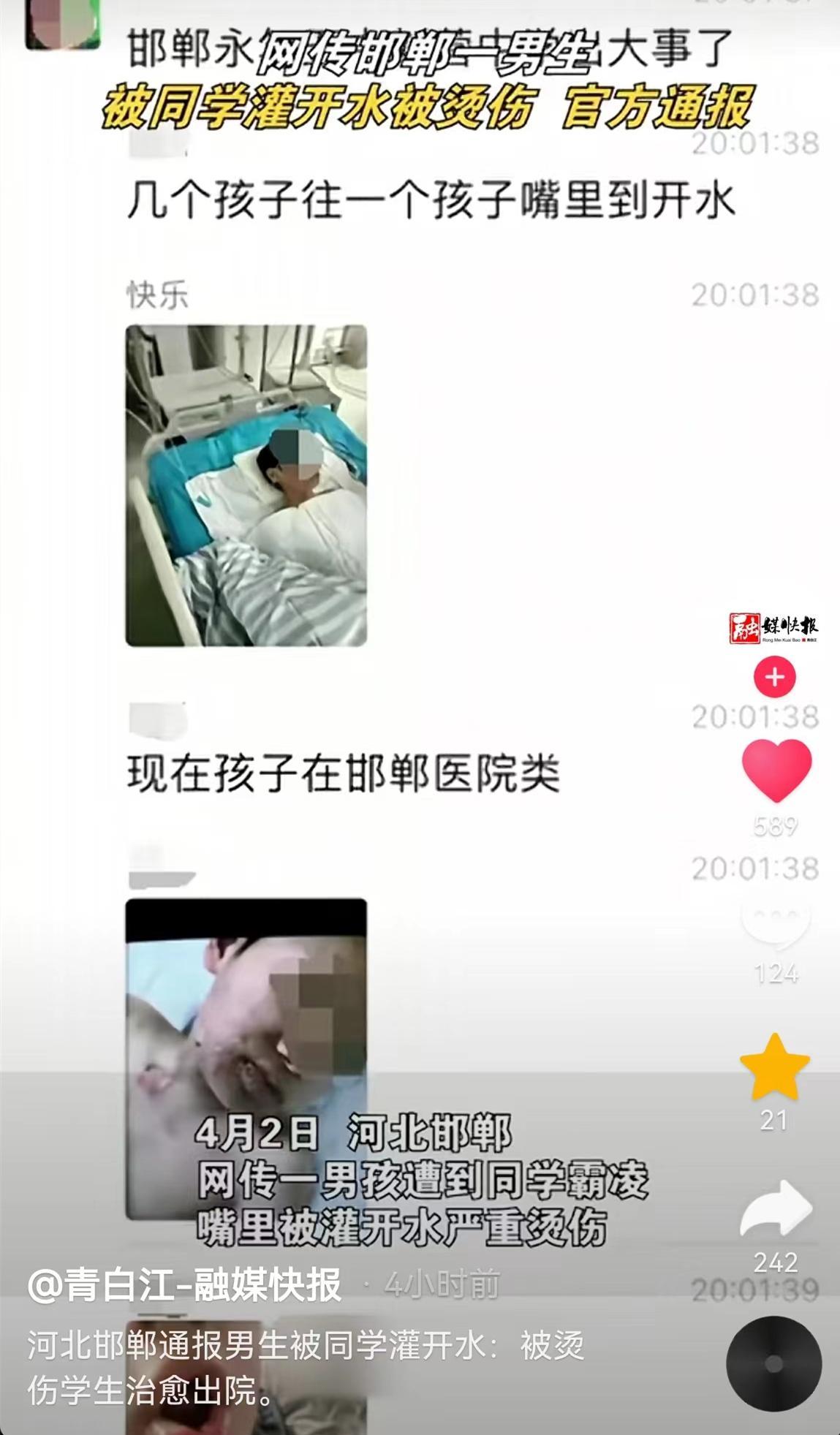Image resolution: width=840 pixels, height=1435 pixels.
Task: Open the 青白江-融媒快报 creator profile name
Action: pos(184,1284)
